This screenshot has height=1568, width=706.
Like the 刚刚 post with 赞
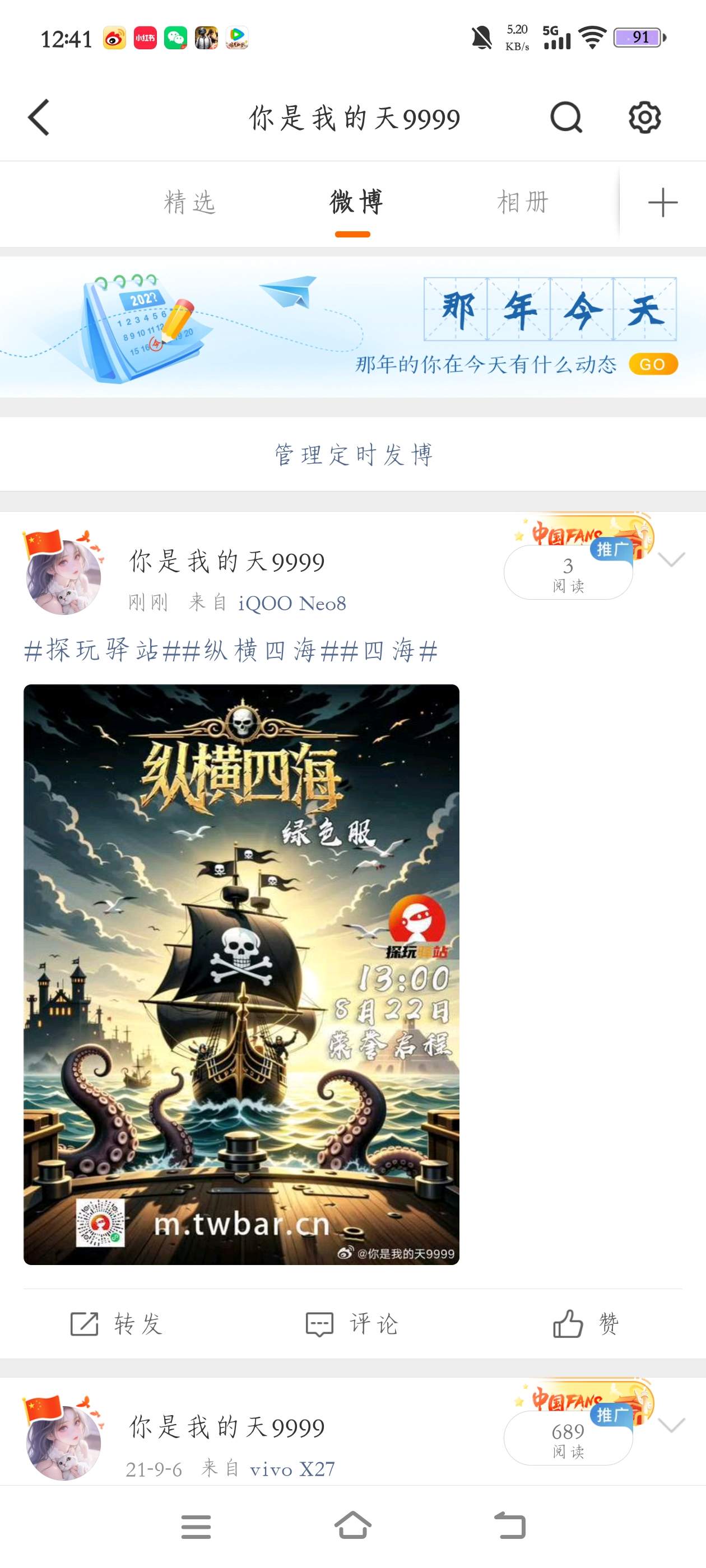pos(586,1323)
